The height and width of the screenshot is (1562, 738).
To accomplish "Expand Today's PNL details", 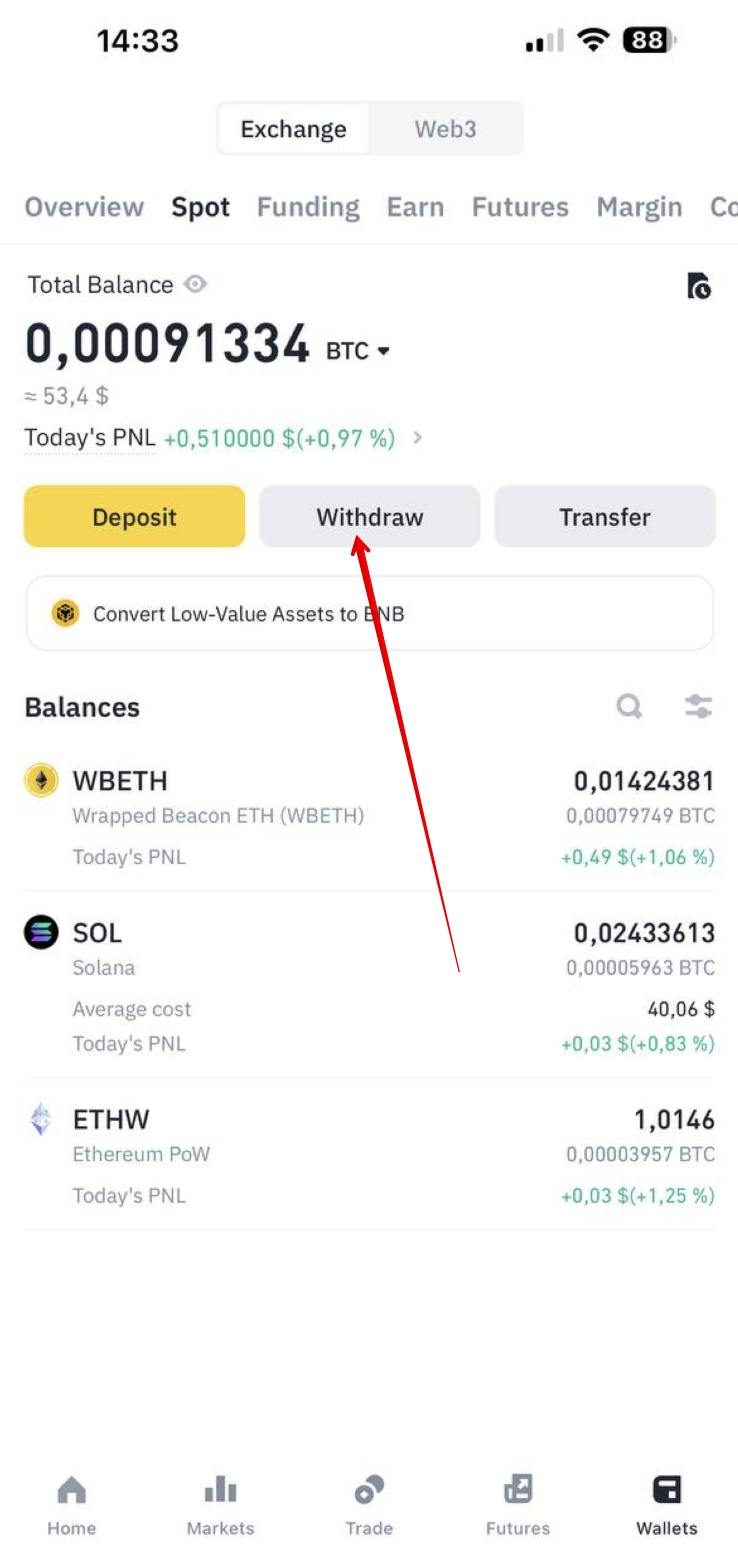I will coord(418,438).
